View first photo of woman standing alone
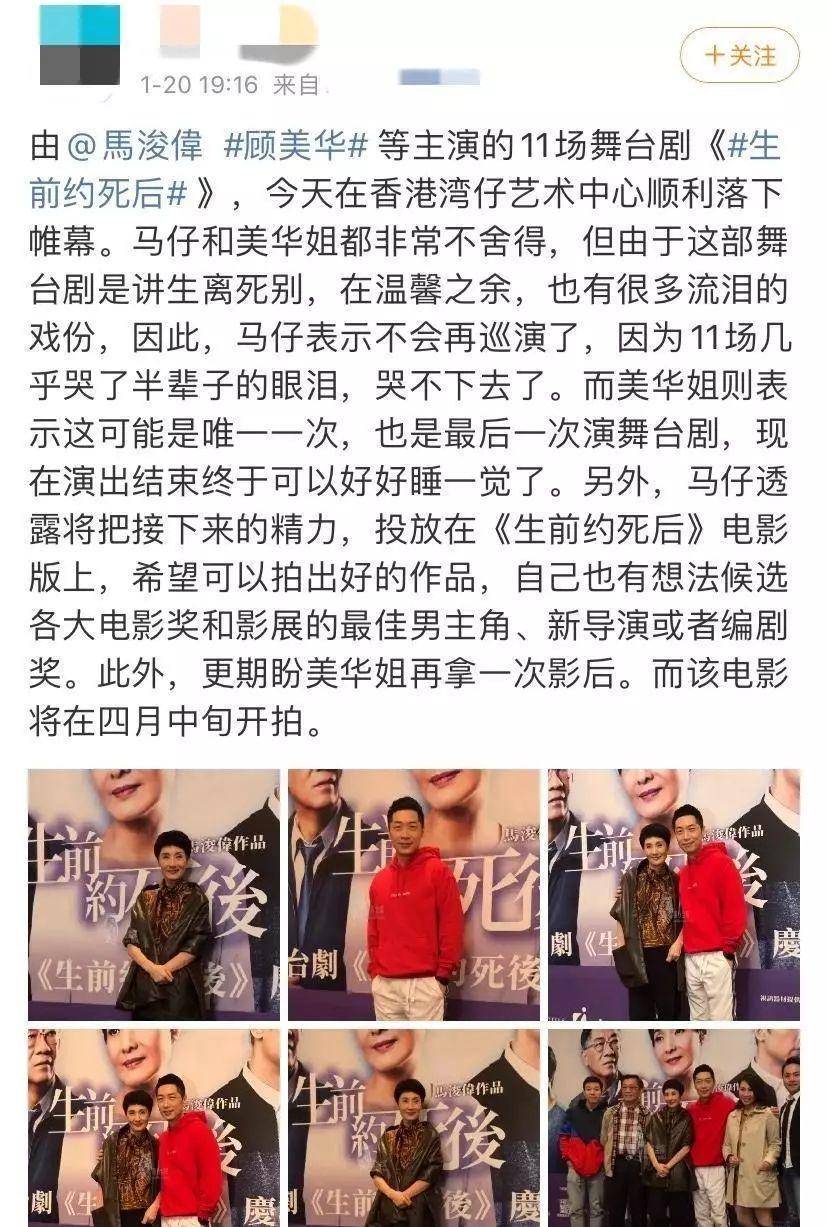Screen dimensions: 828x1227 click(x=153, y=894)
